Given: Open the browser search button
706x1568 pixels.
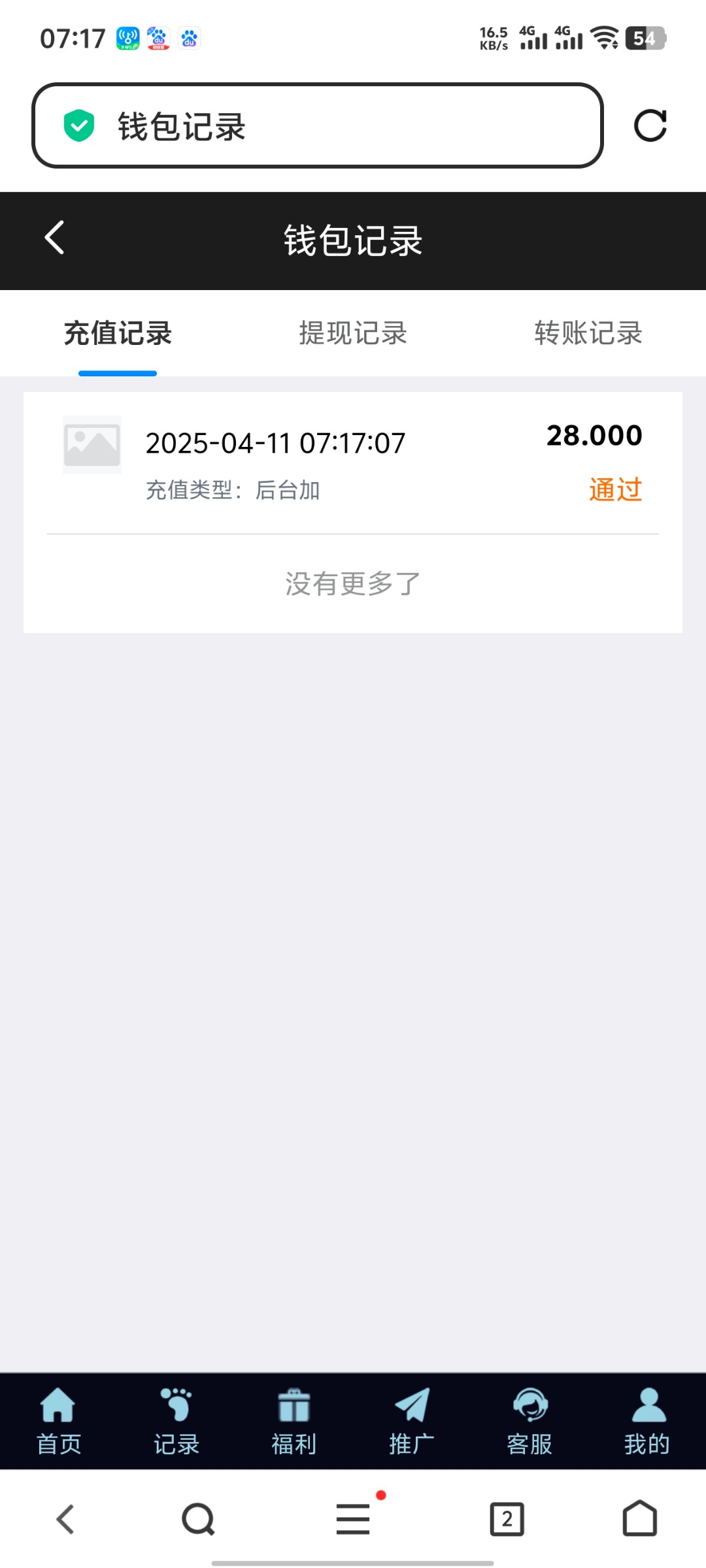Looking at the screenshot, I should tap(198, 1519).
